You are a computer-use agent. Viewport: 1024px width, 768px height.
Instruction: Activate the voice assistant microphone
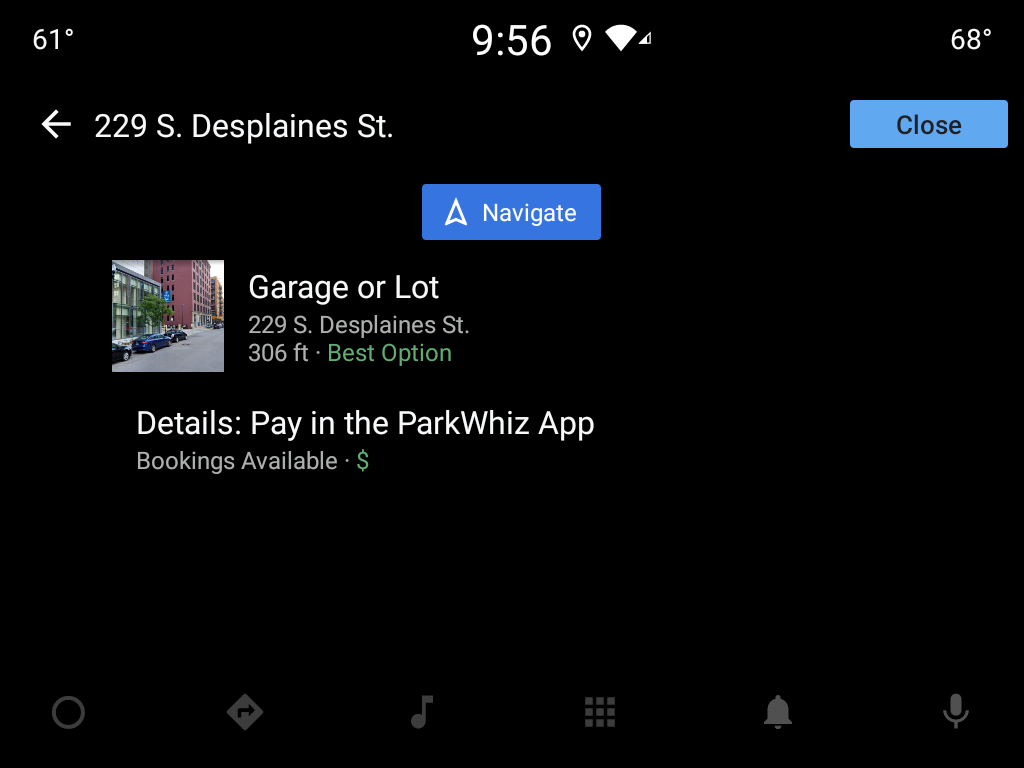coord(955,712)
